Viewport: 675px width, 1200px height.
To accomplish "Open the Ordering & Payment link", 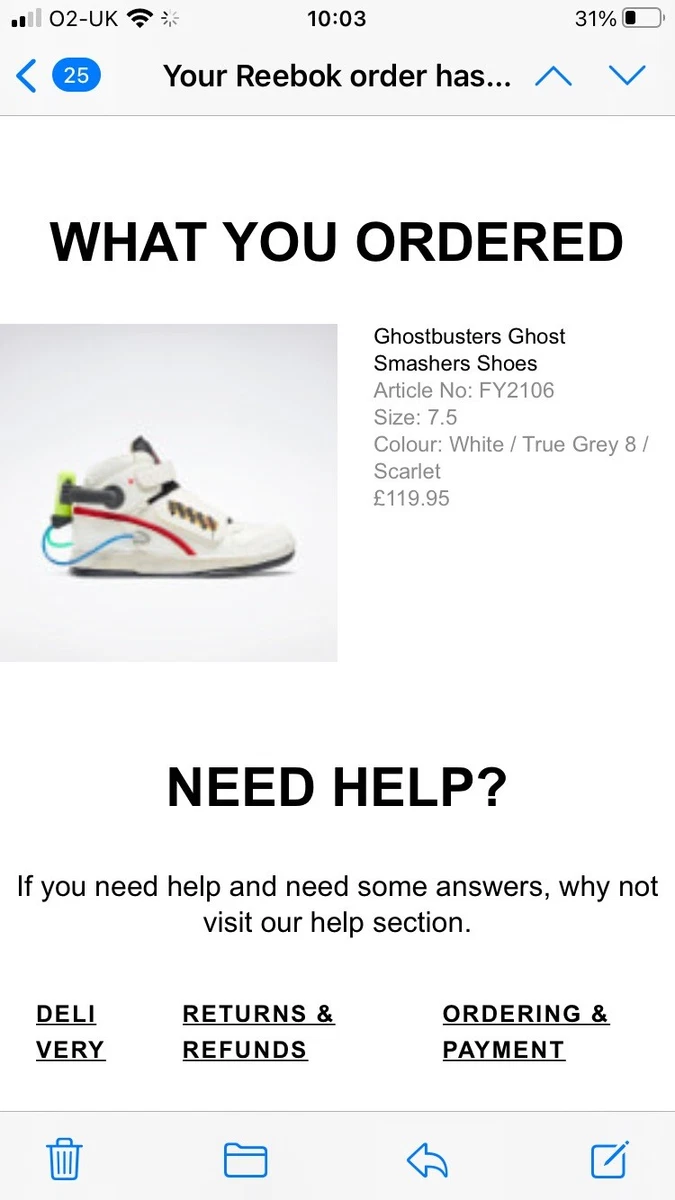I will pyautogui.click(x=525, y=1032).
